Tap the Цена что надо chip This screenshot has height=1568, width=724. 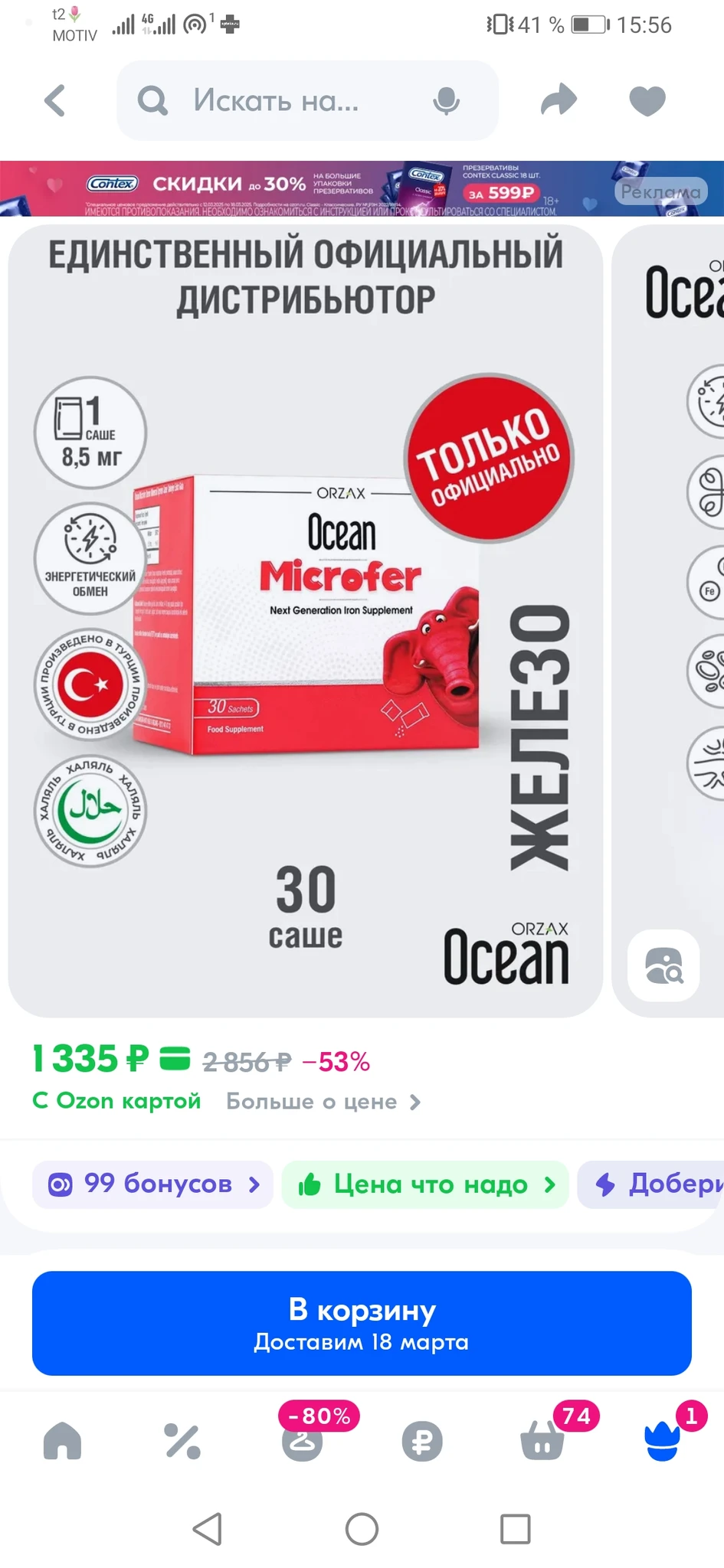click(425, 1184)
